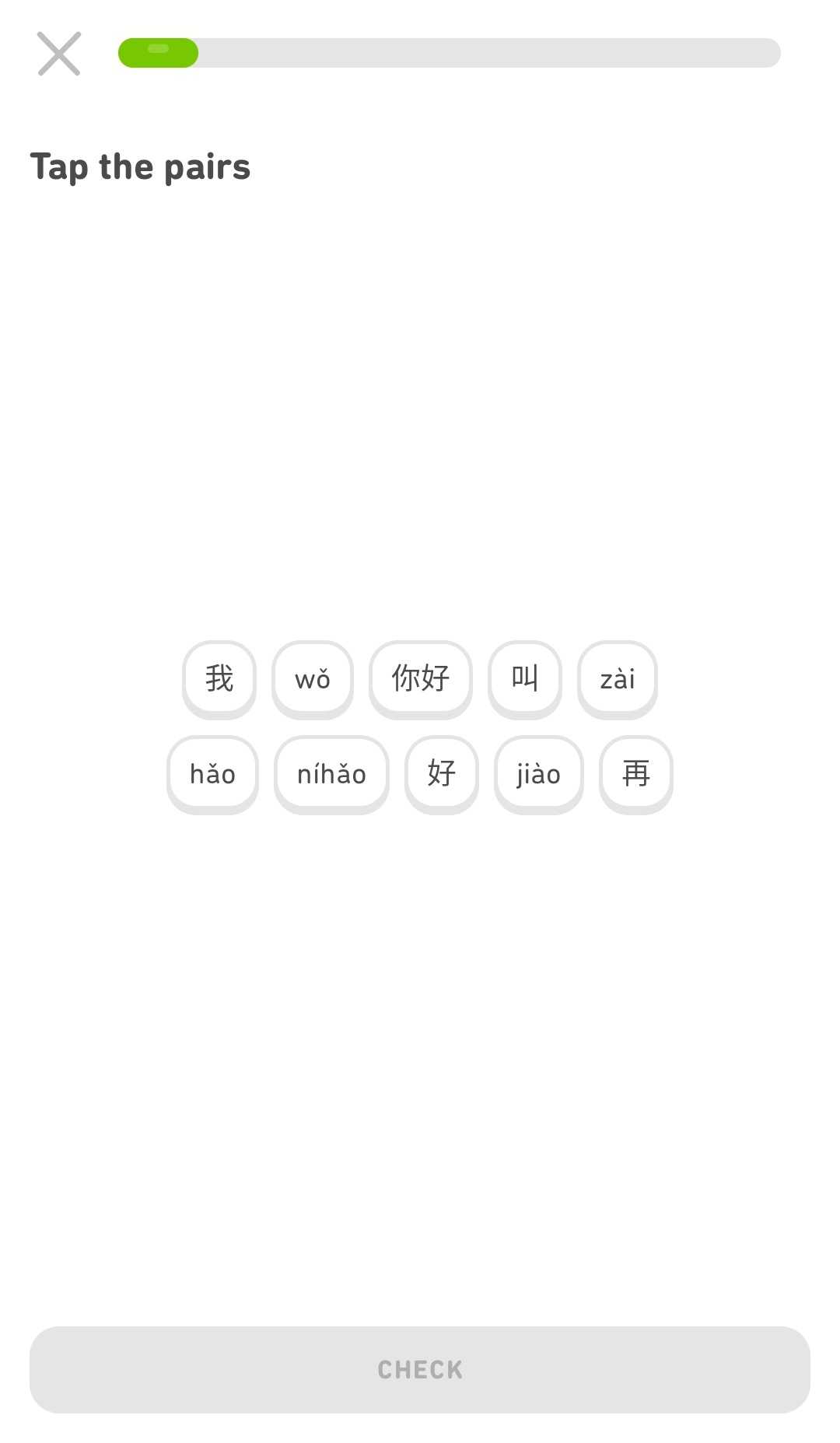Tap the CHECK button
This screenshot has width=840, height=1443.
point(420,1370)
